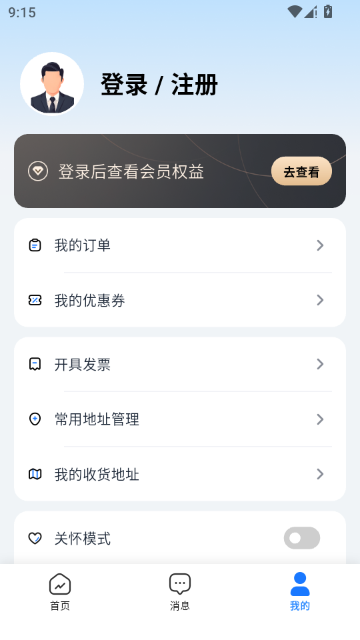
Task: Tap the 去查看 button on member banner
Action: coord(301,171)
